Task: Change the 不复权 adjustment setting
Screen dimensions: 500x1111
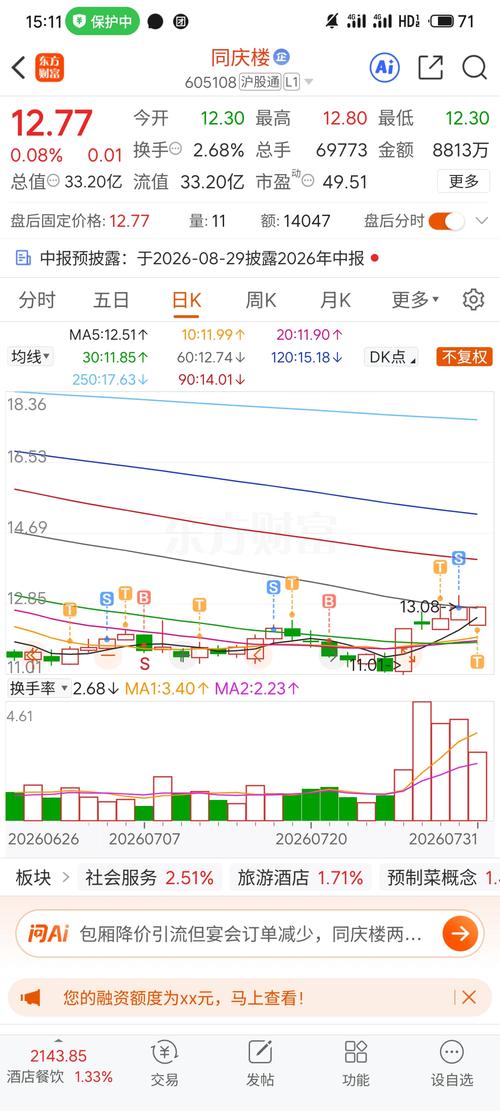Action: [x=465, y=356]
